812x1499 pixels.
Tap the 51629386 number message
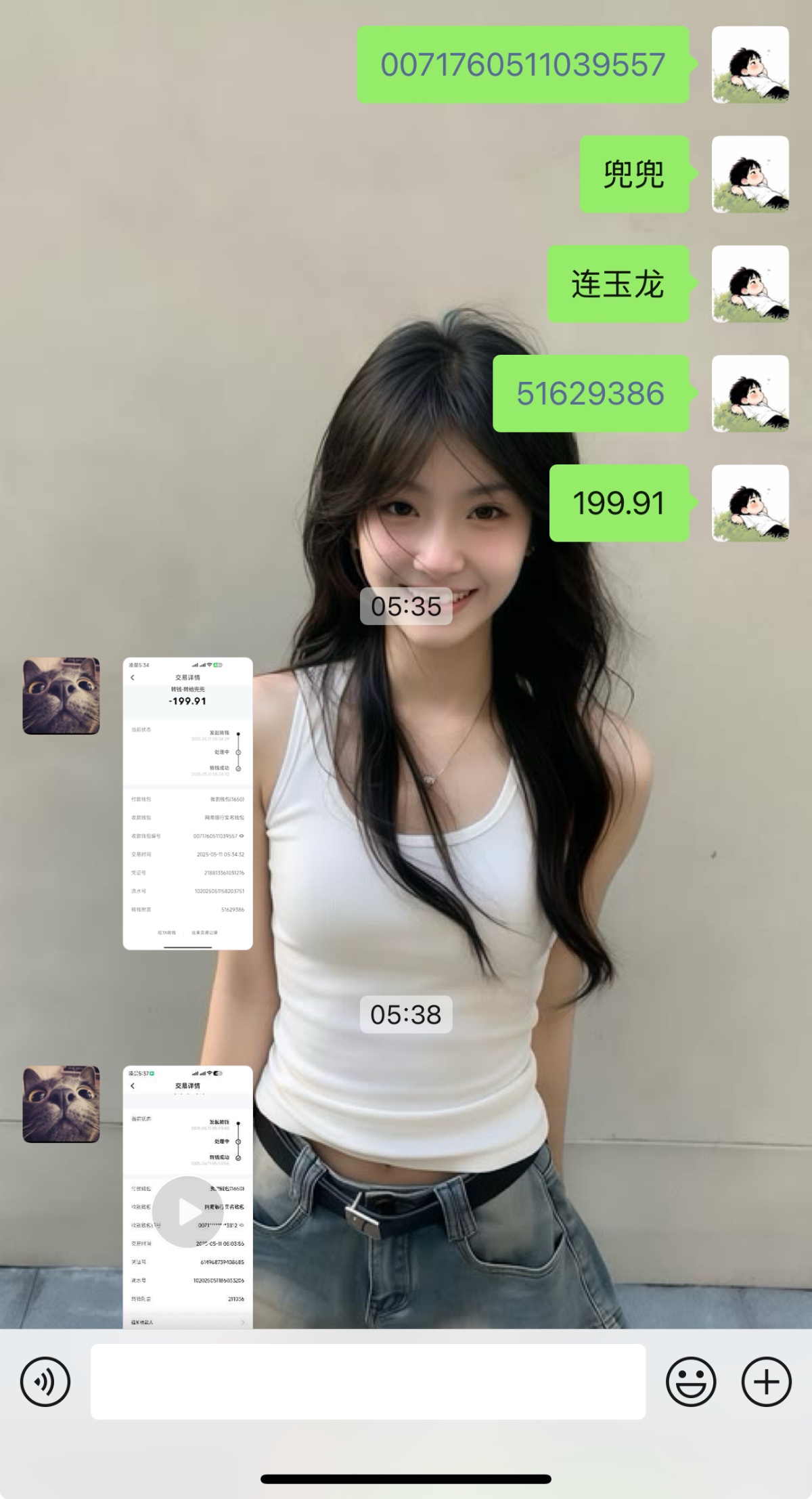coord(590,393)
